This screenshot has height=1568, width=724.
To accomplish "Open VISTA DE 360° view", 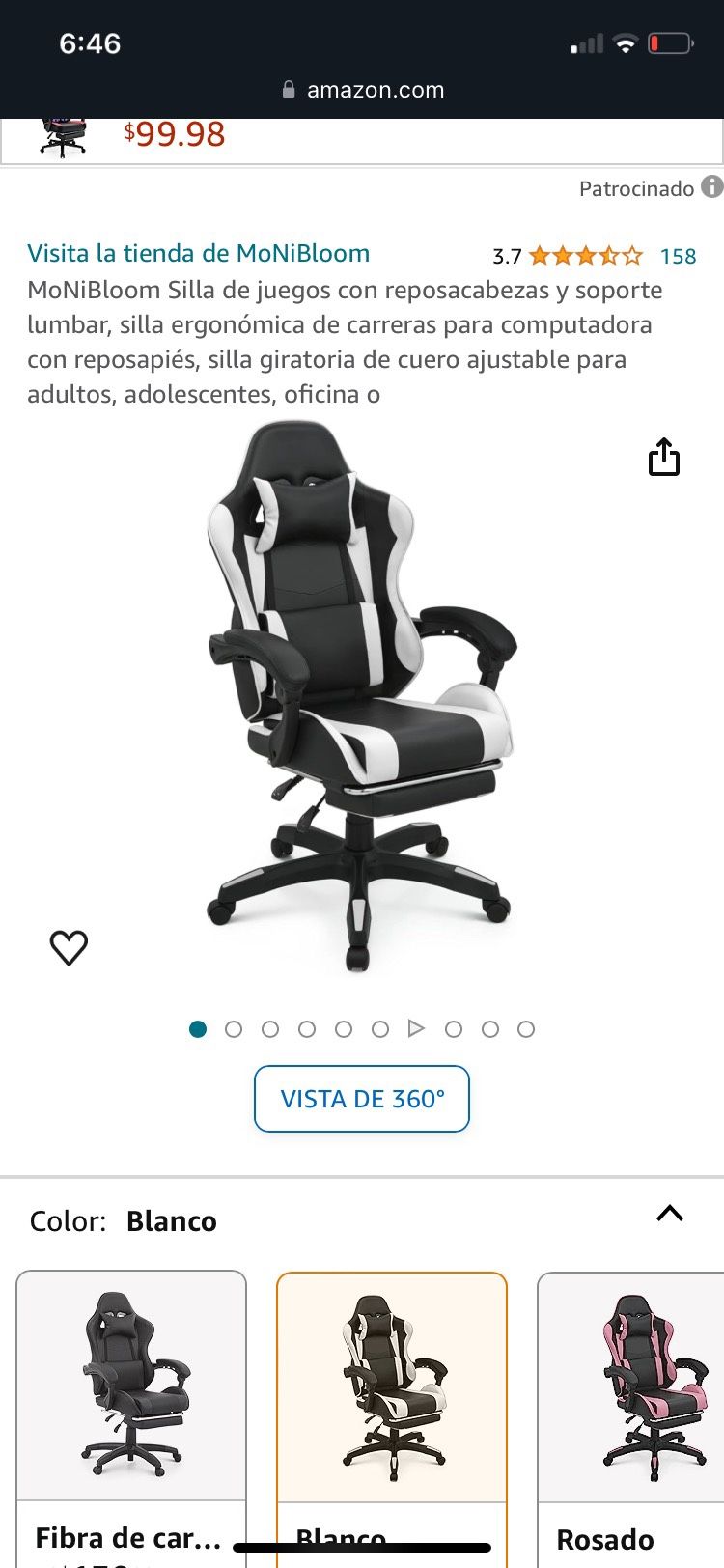I will click(361, 1098).
